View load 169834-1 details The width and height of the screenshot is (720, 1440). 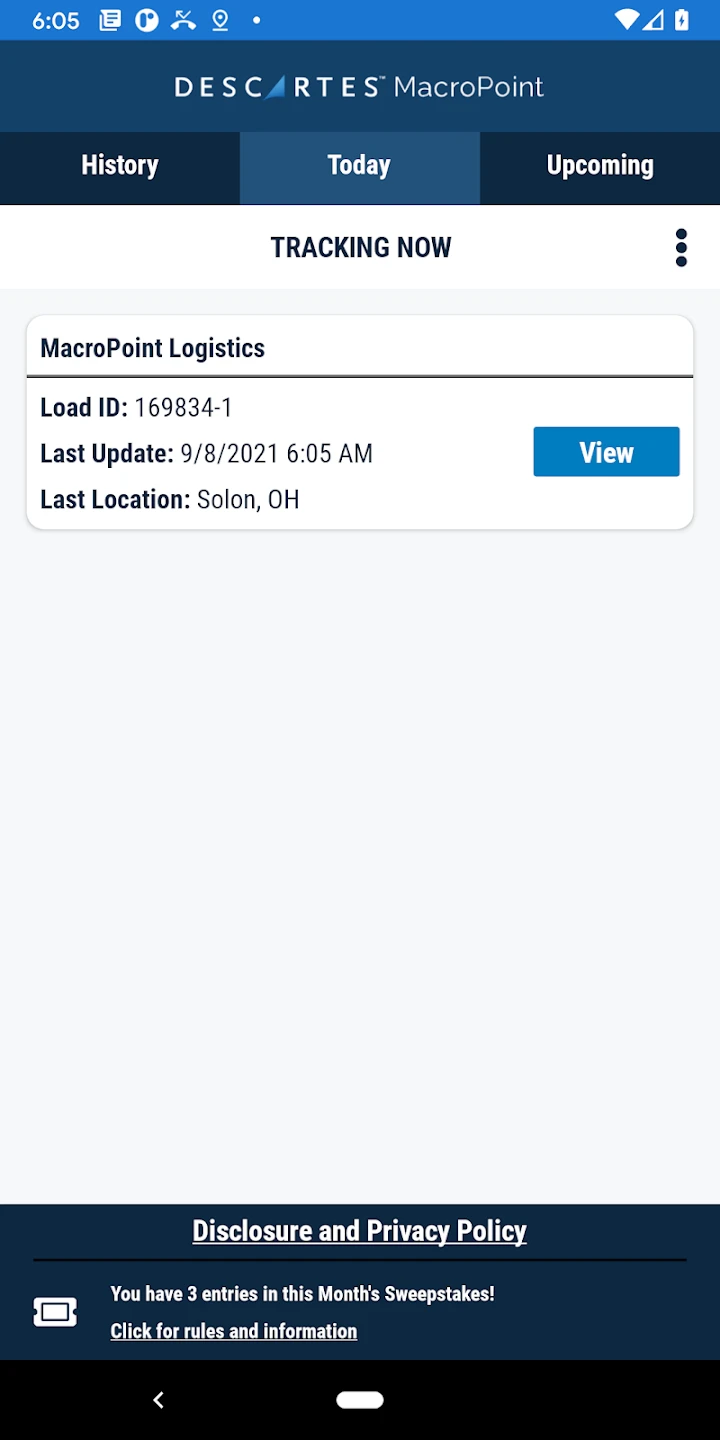(606, 452)
